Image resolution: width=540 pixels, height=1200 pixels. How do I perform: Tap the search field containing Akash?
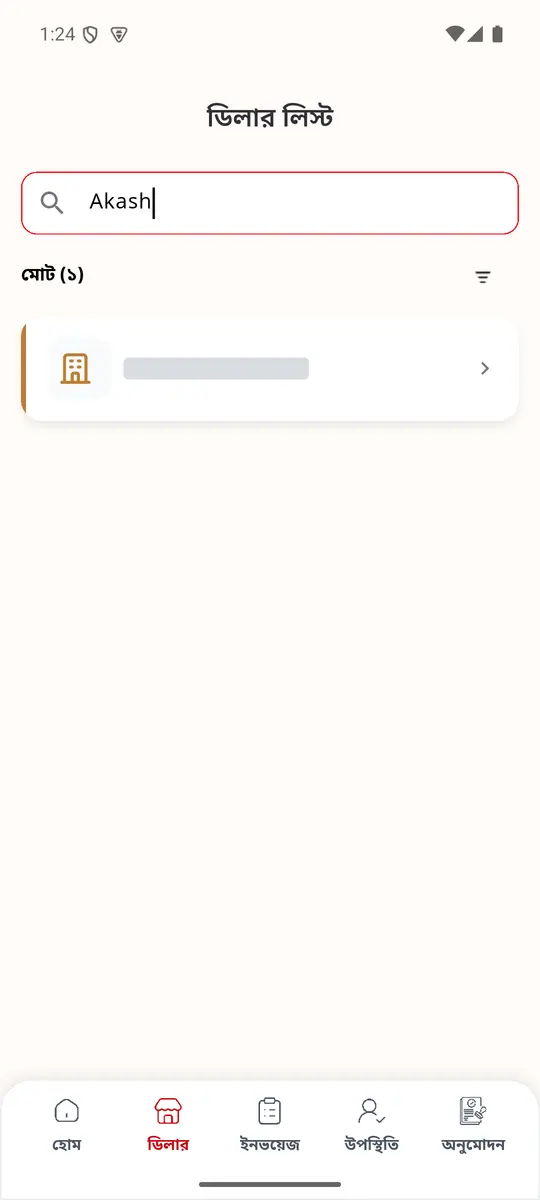click(270, 203)
